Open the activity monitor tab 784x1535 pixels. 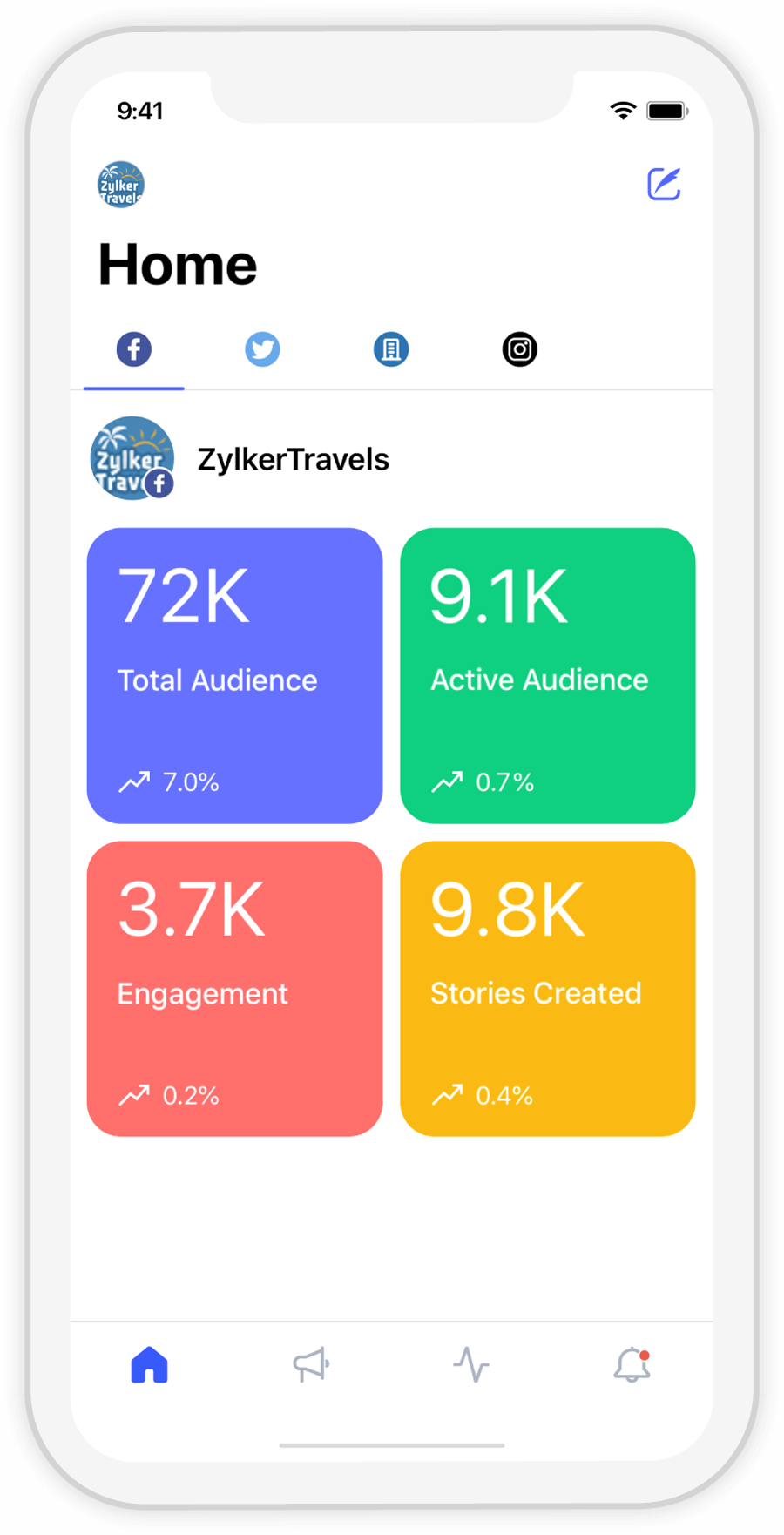point(471,1365)
